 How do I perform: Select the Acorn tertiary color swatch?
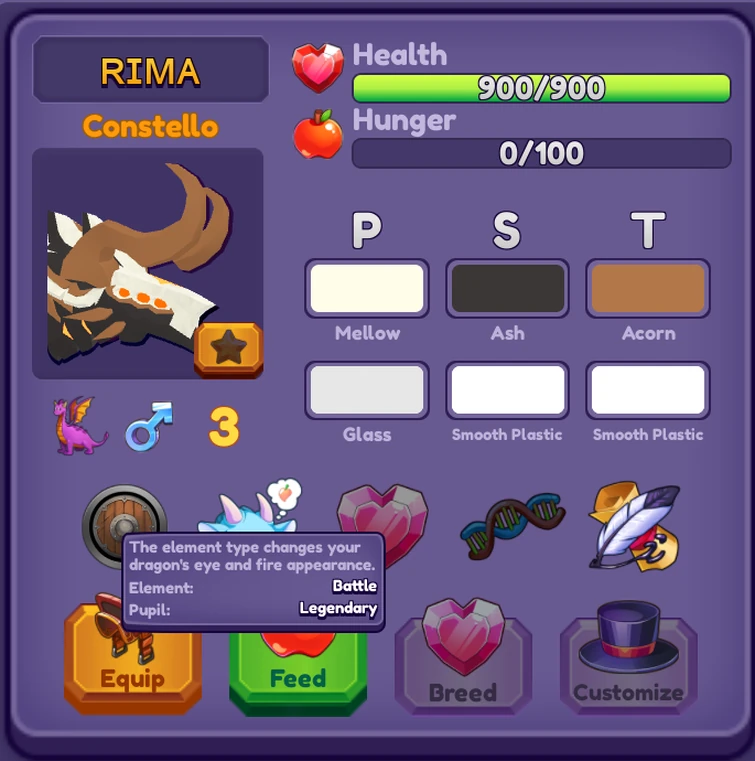[648, 289]
